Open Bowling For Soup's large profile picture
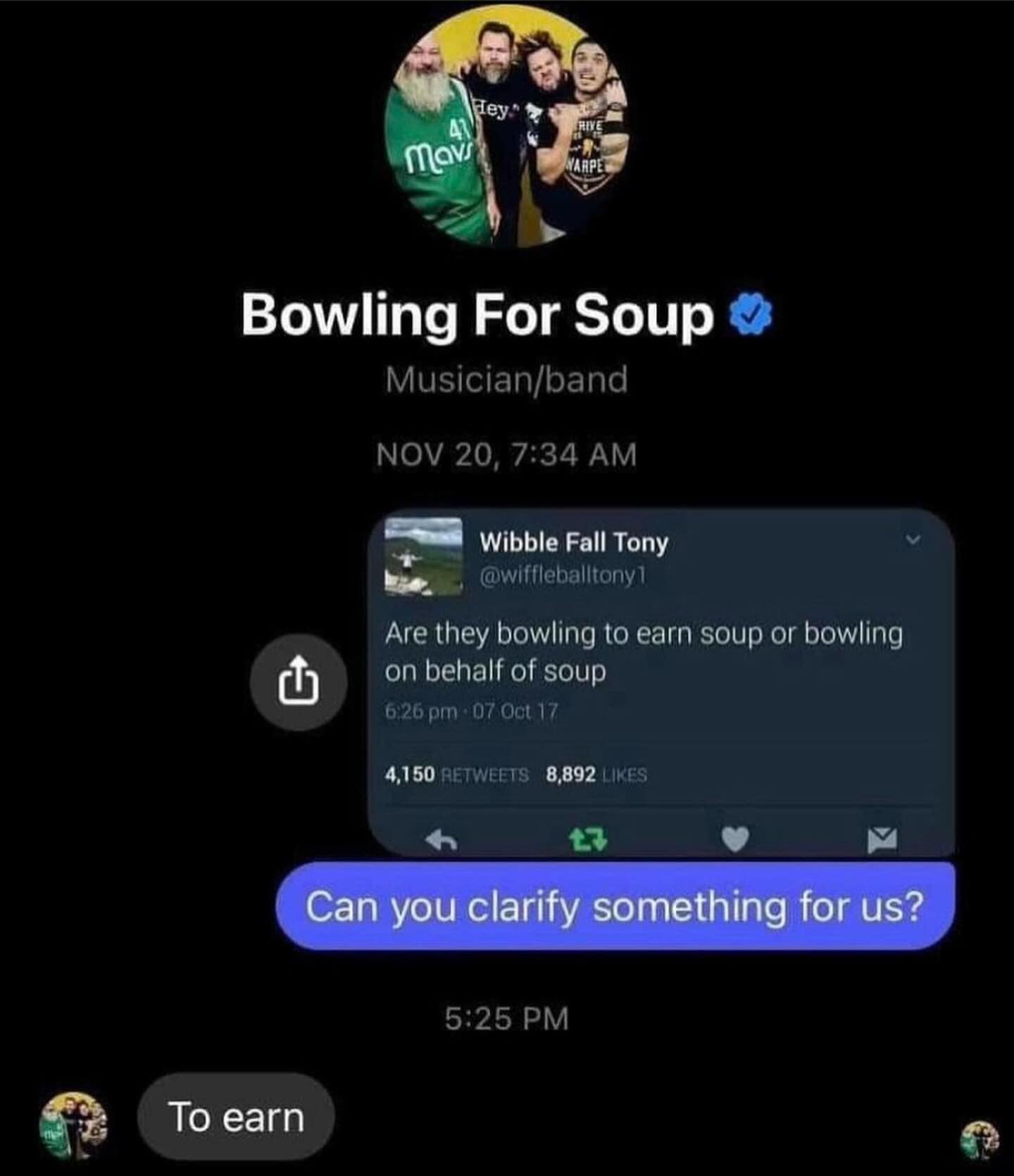The height and width of the screenshot is (1176, 1014). tap(507, 125)
